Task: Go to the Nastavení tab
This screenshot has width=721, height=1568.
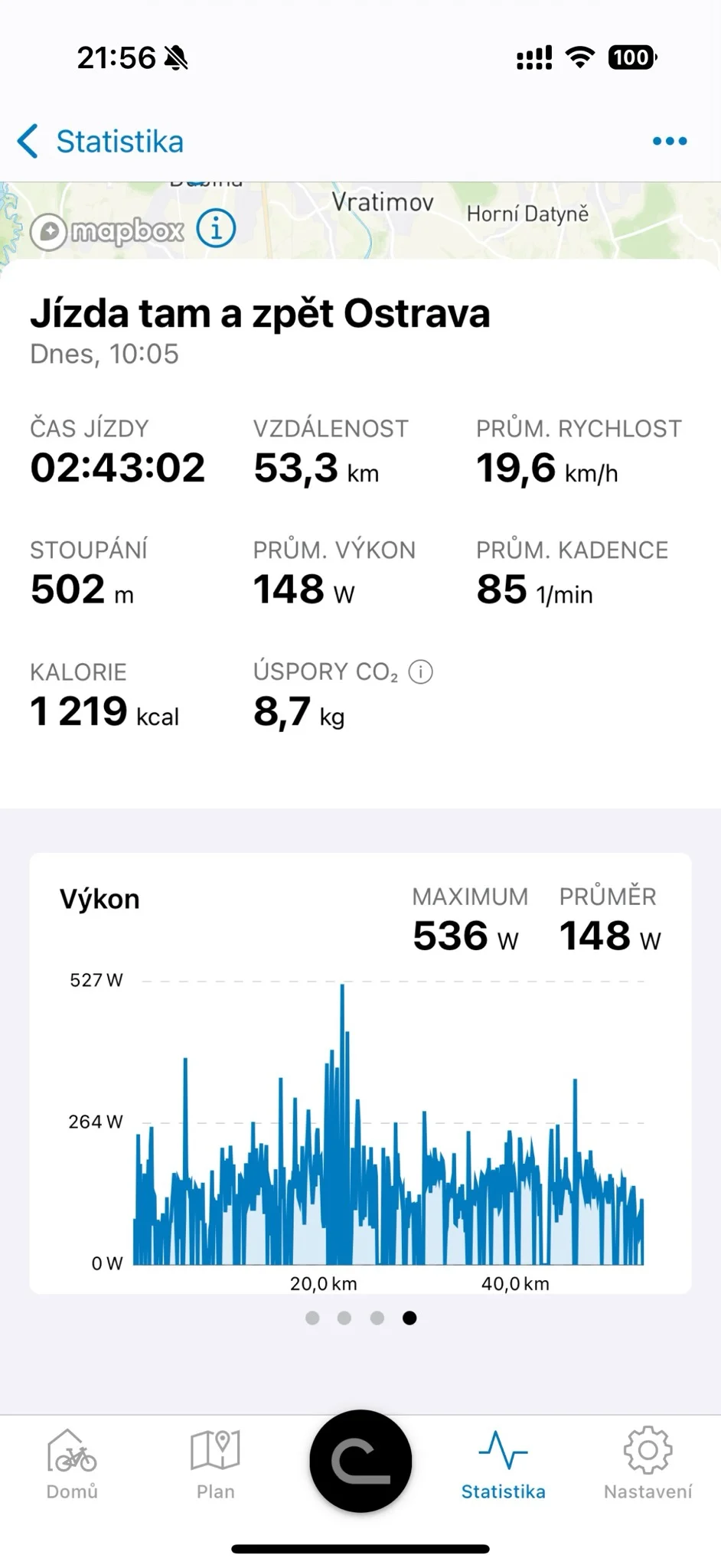Action: point(648,1464)
